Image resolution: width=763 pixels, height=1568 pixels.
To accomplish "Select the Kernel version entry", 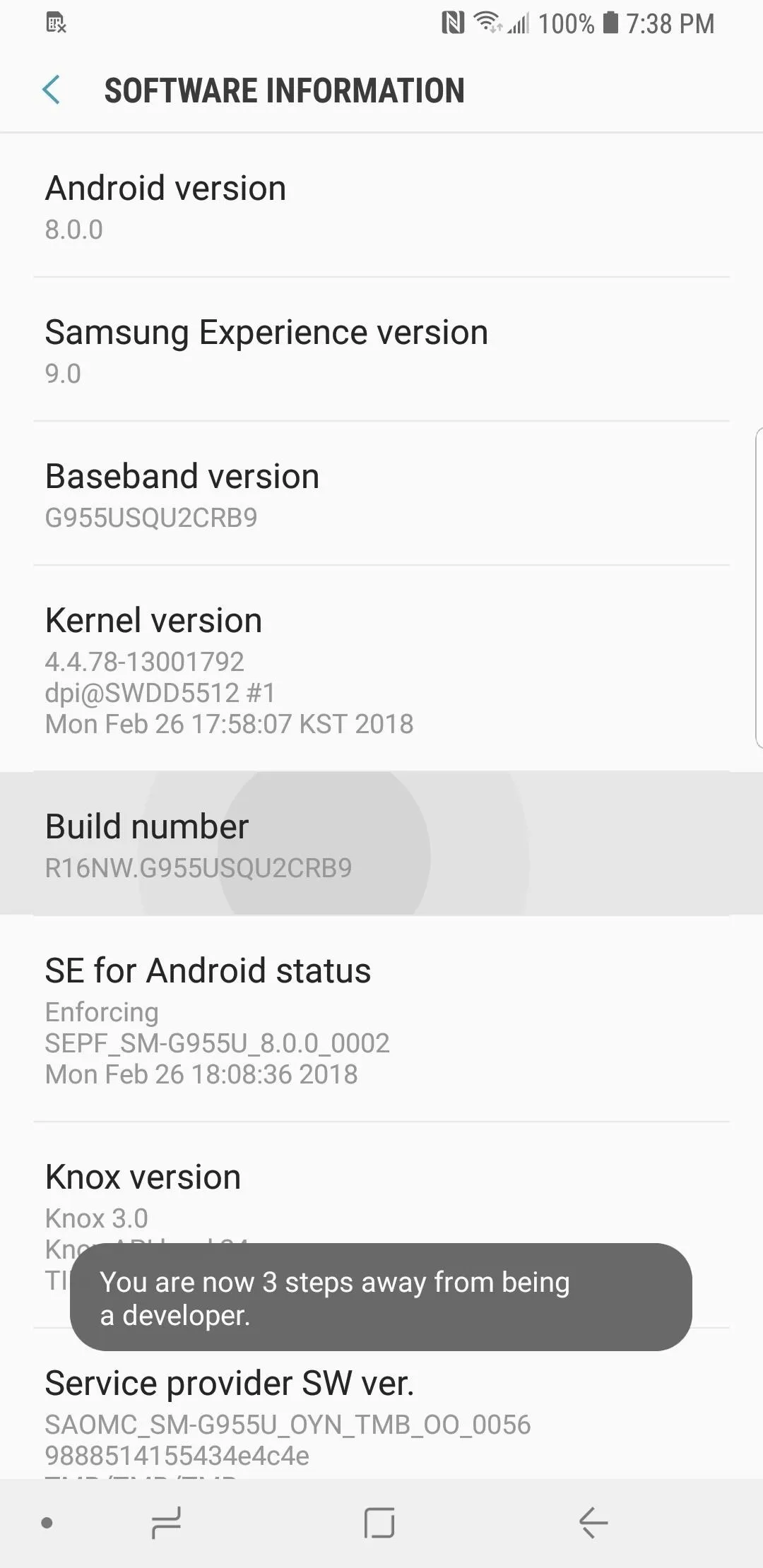I will tap(381, 668).
